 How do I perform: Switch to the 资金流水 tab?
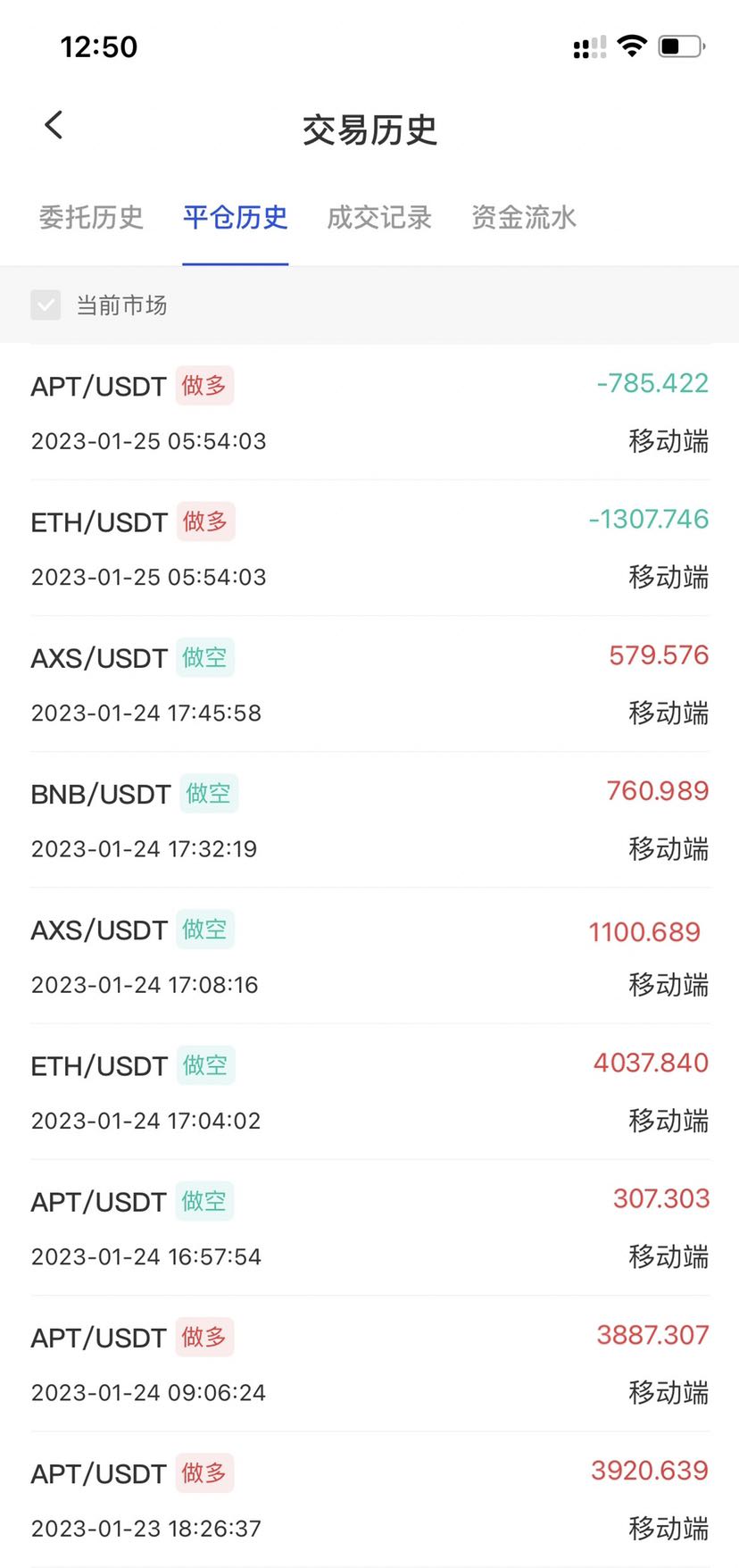point(524,217)
